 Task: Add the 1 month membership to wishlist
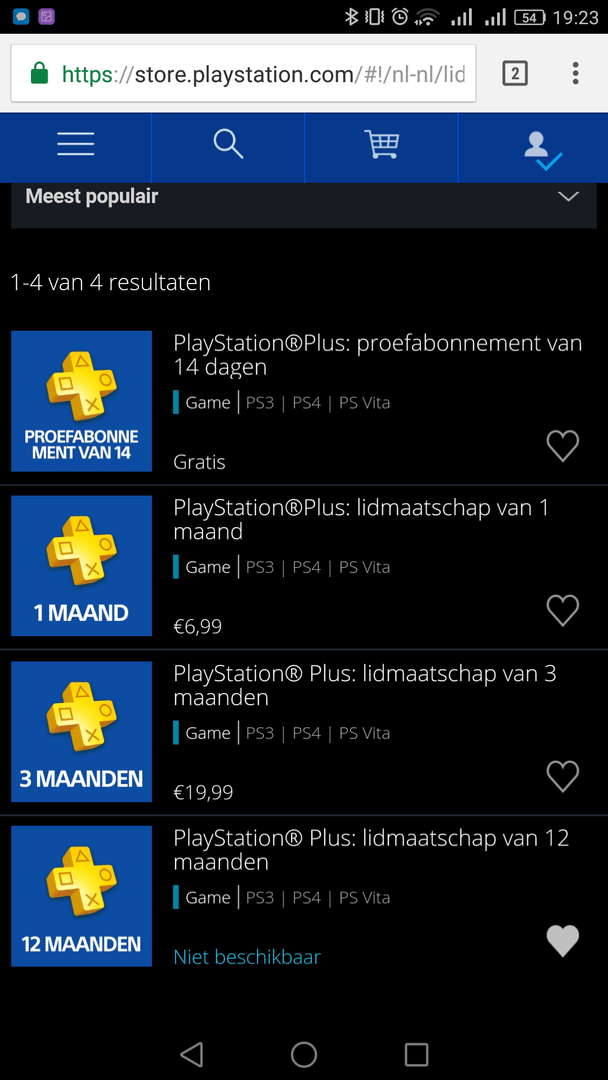coord(563,610)
